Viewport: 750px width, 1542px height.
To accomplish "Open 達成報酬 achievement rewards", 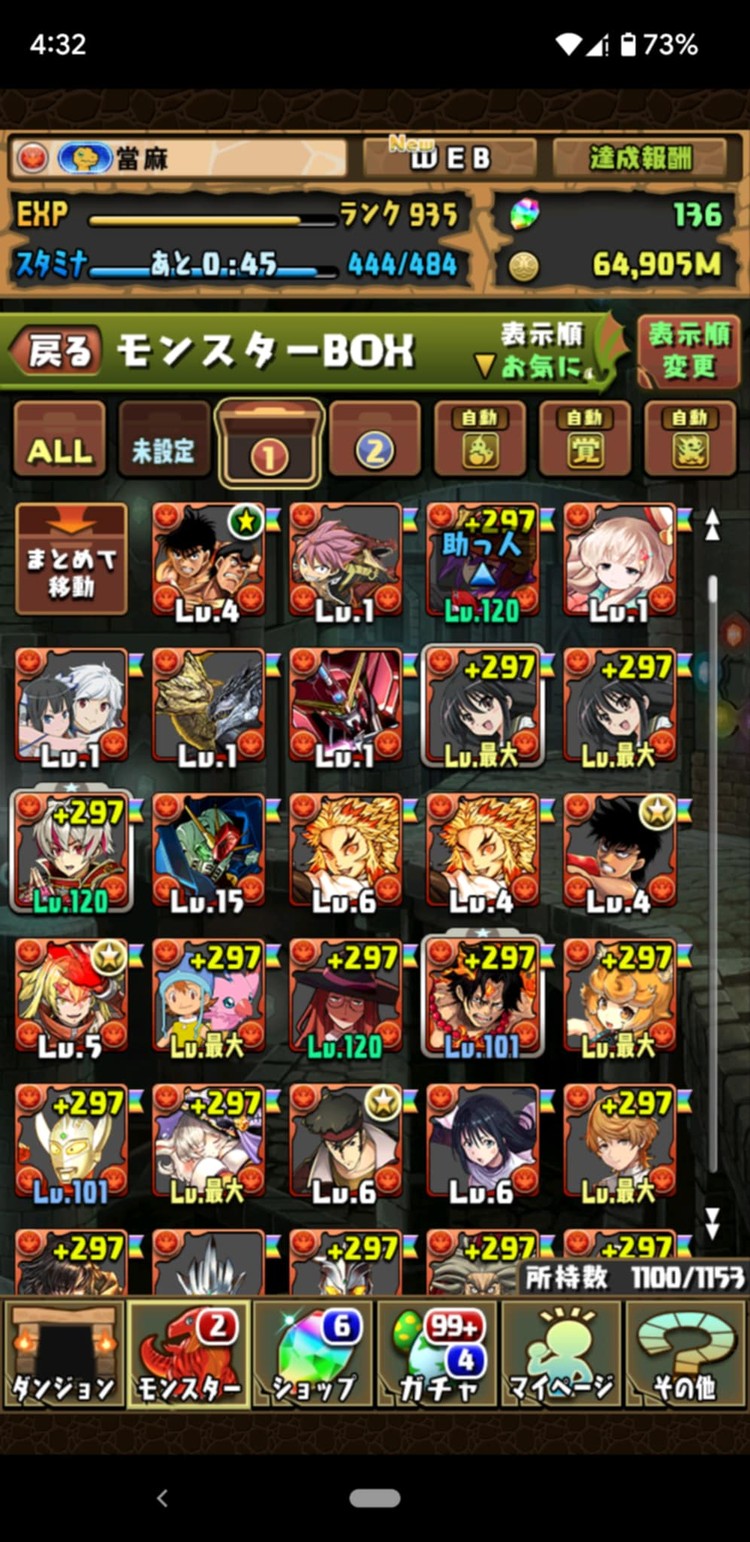I will pos(641,158).
